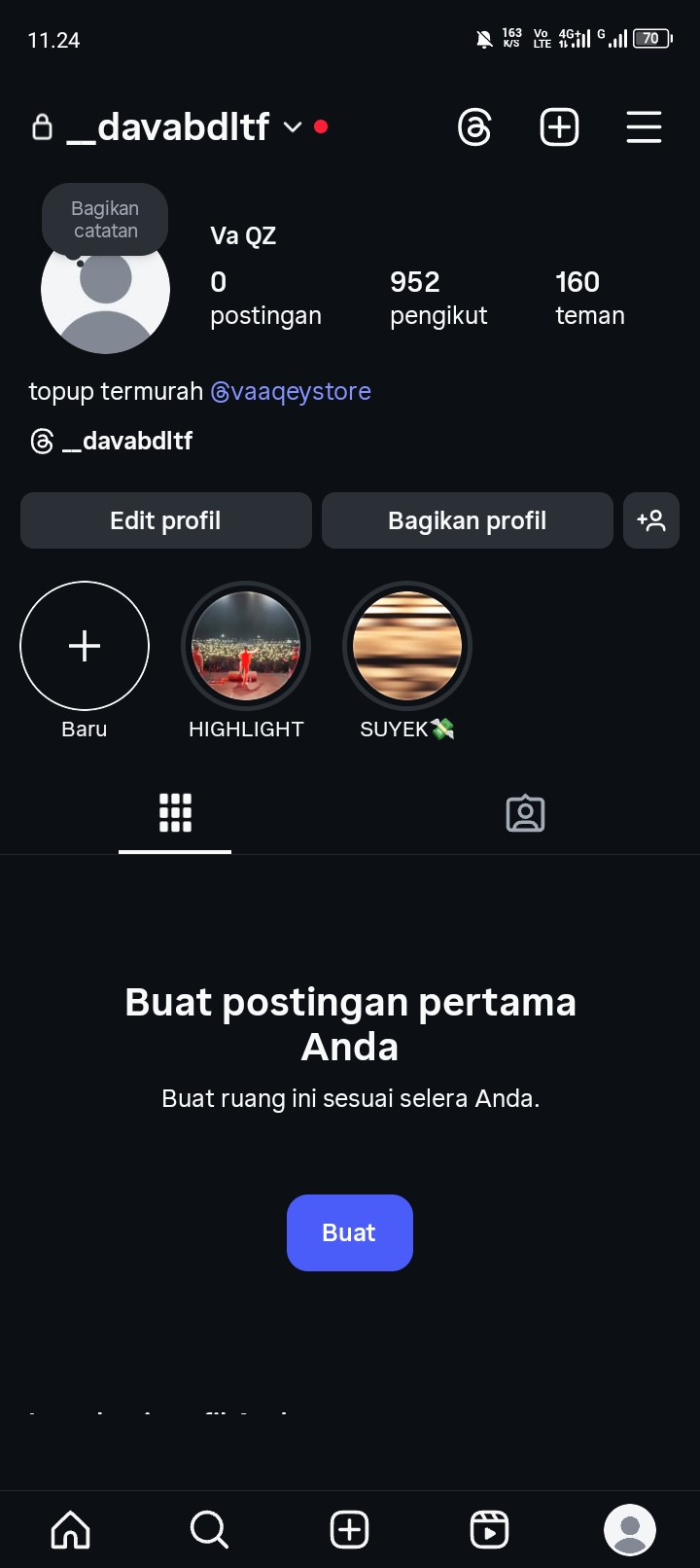Tap the blue Buat button
700x1568 pixels.
(350, 1232)
